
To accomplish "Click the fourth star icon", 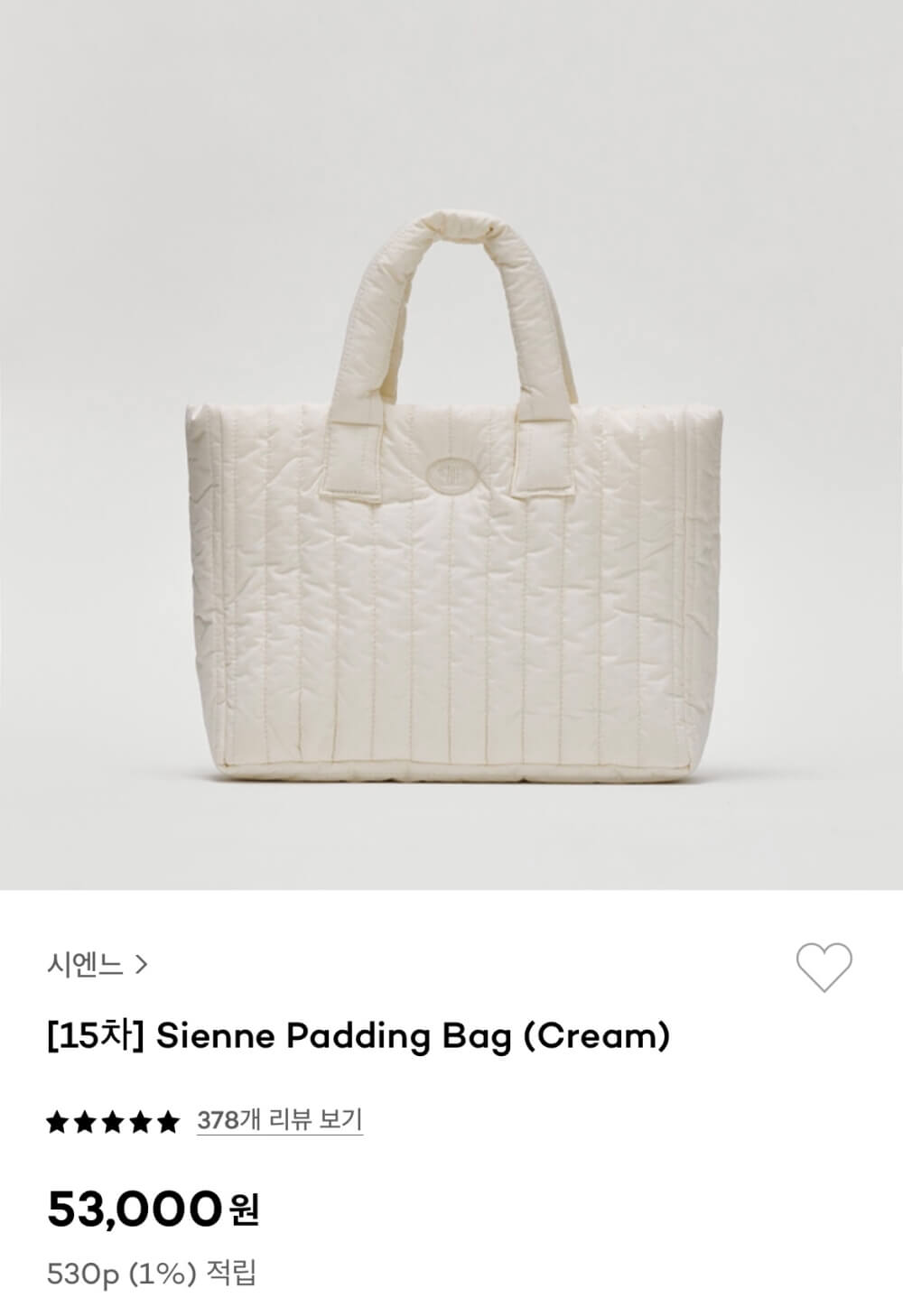I will click(x=141, y=1120).
